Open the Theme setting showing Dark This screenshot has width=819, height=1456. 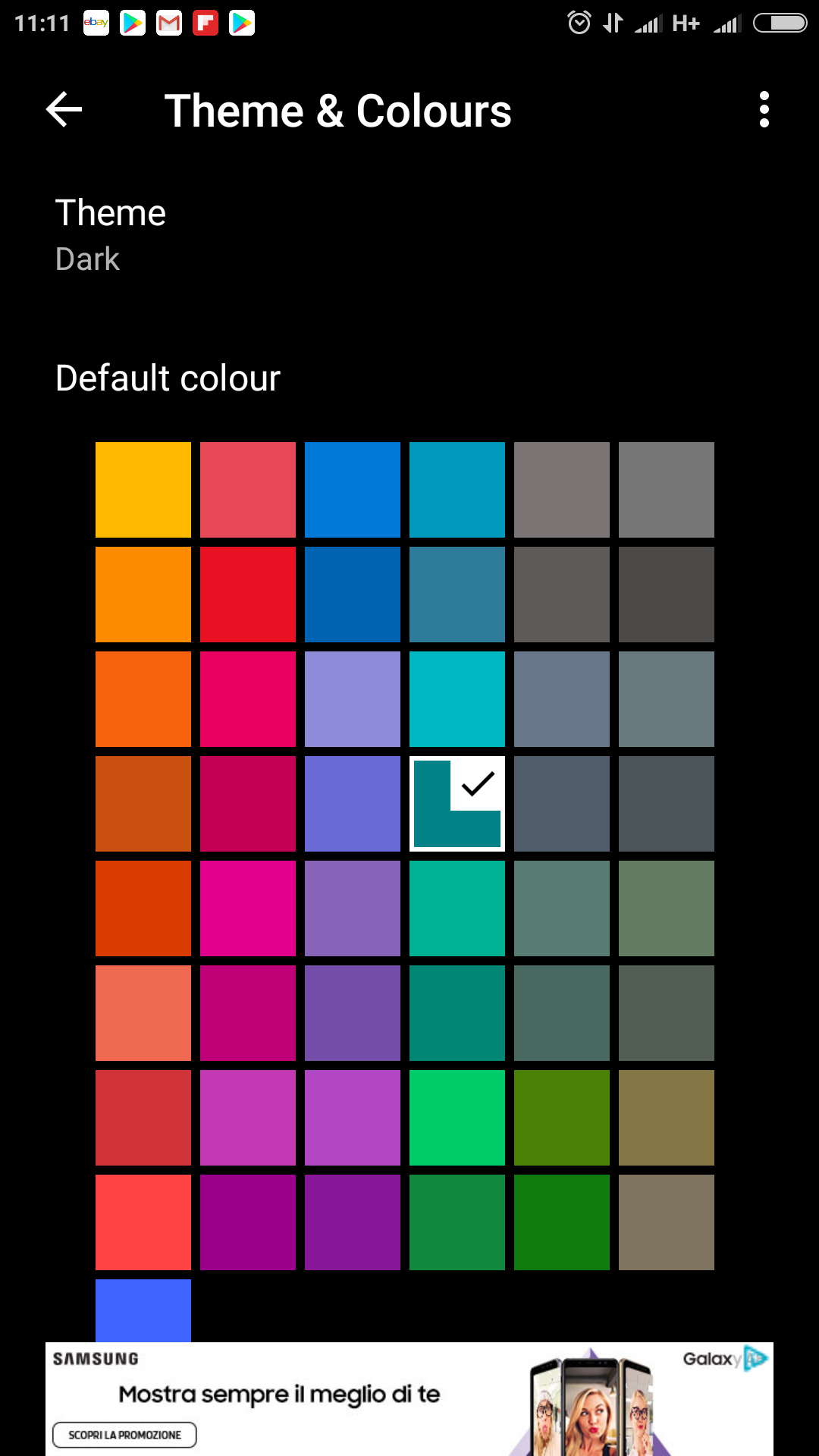(110, 234)
